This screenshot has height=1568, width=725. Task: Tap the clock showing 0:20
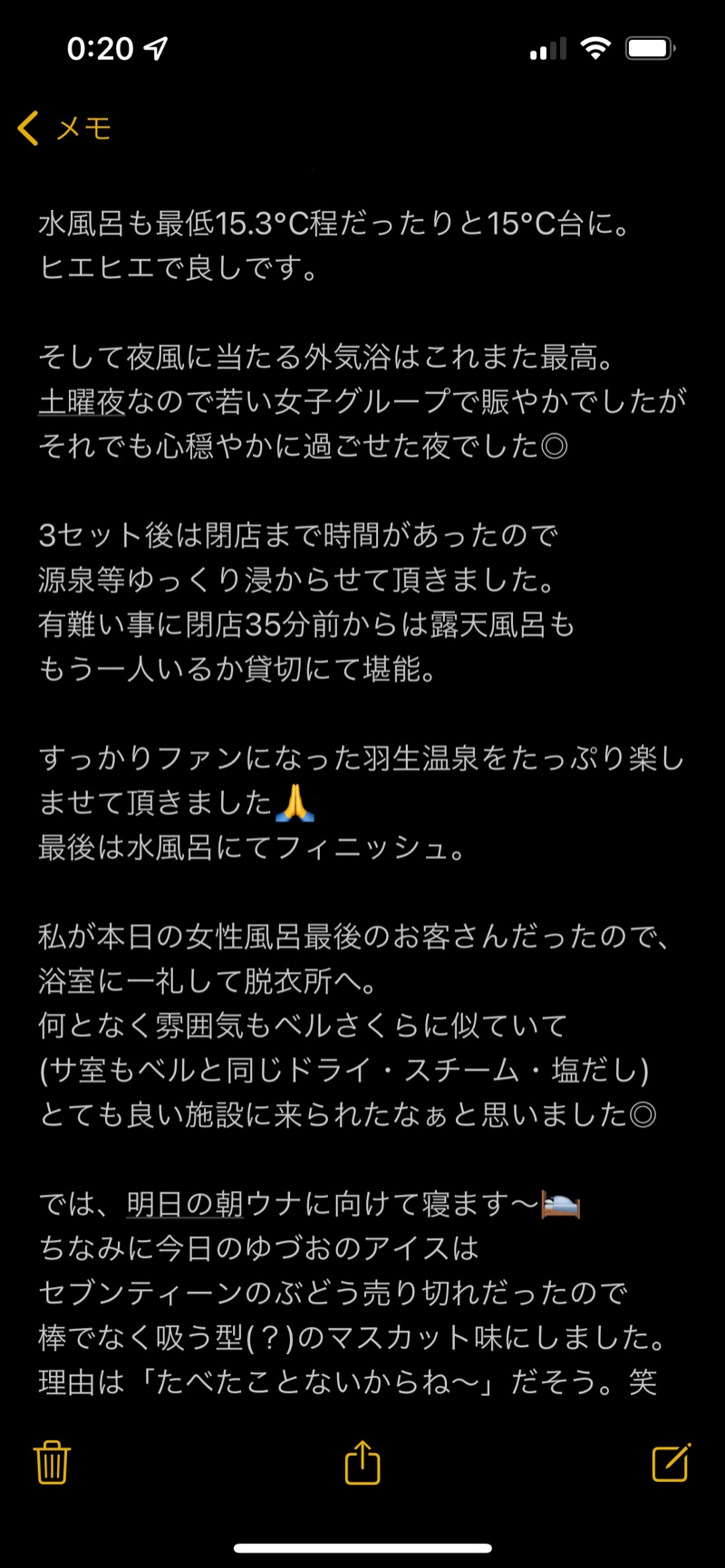(x=101, y=47)
